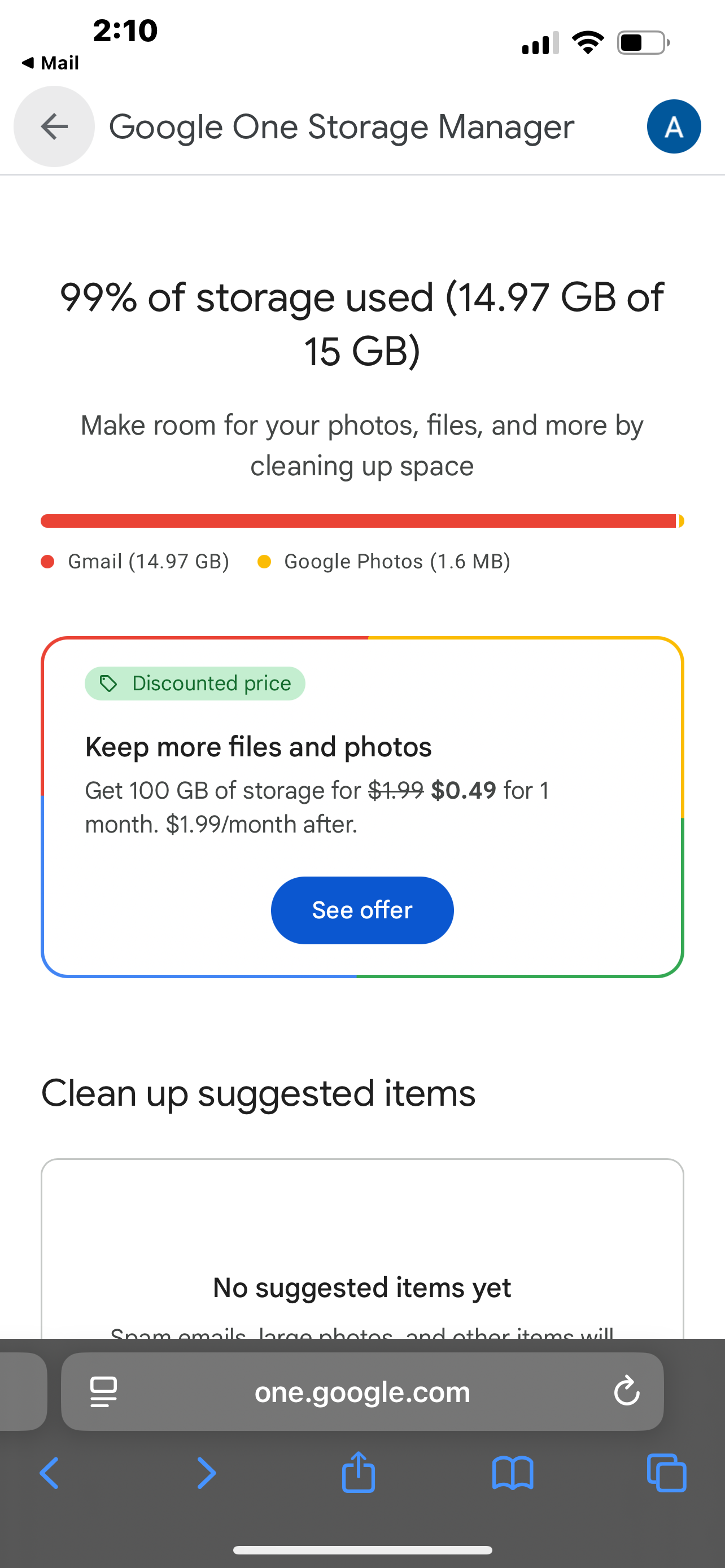Go back from Google One Storage Manager
Viewport: 725px width, 1568px height.
click(54, 126)
